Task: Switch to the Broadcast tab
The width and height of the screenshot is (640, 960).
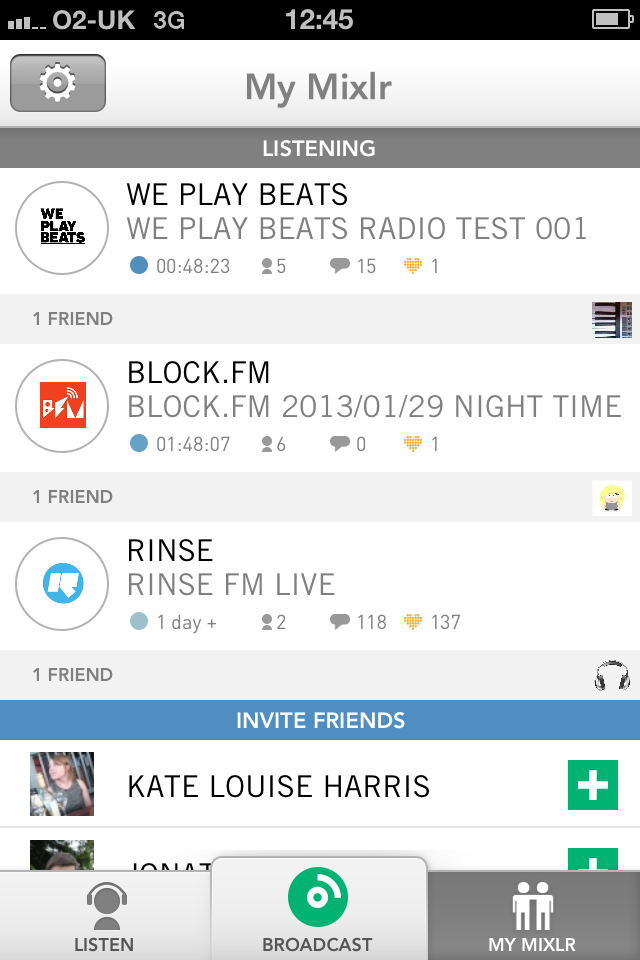Action: [318, 910]
